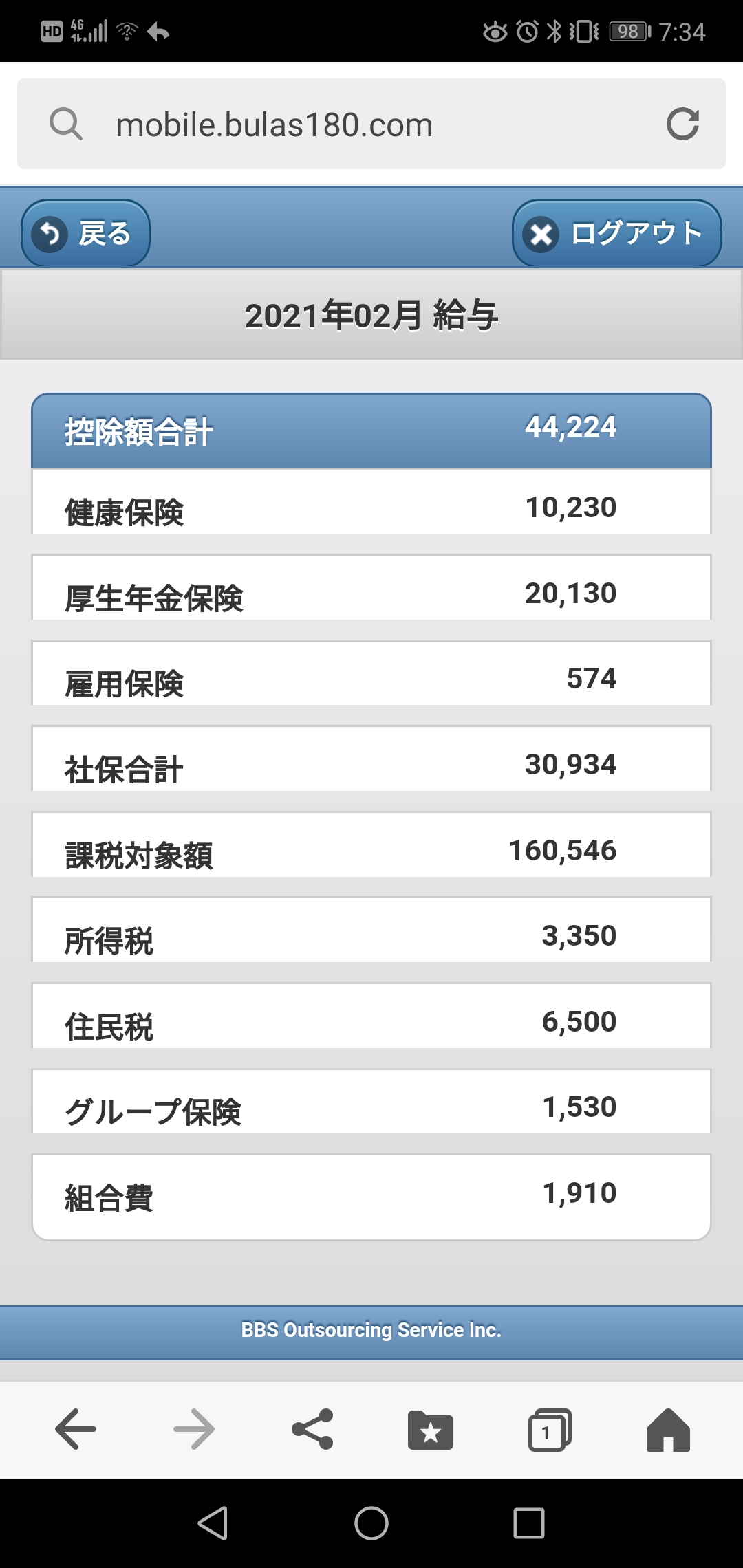Go forward with the browser's right arrow
Viewport: 743px width, 1568px height.
pyautogui.click(x=194, y=1429)
